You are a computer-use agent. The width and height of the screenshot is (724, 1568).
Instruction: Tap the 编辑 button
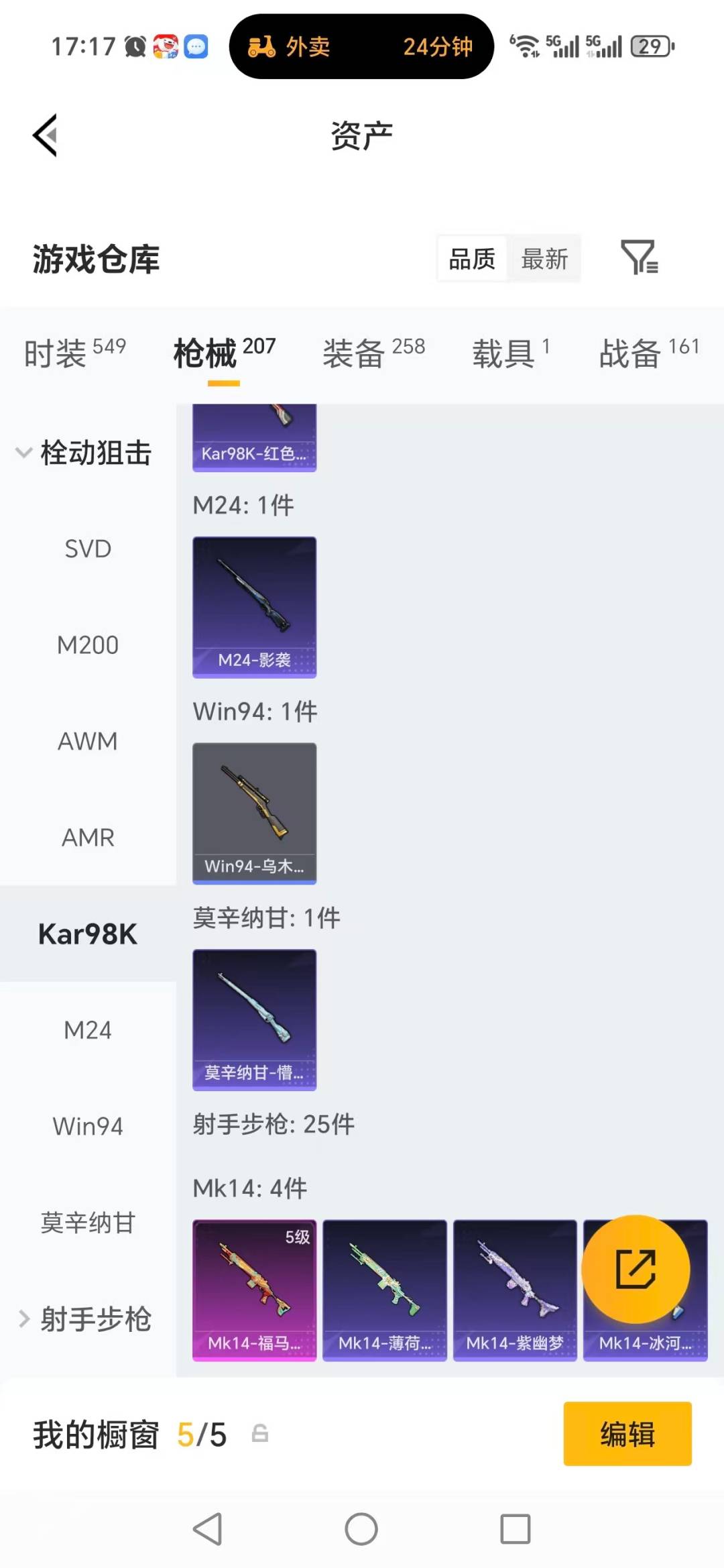pos(627,1434)
